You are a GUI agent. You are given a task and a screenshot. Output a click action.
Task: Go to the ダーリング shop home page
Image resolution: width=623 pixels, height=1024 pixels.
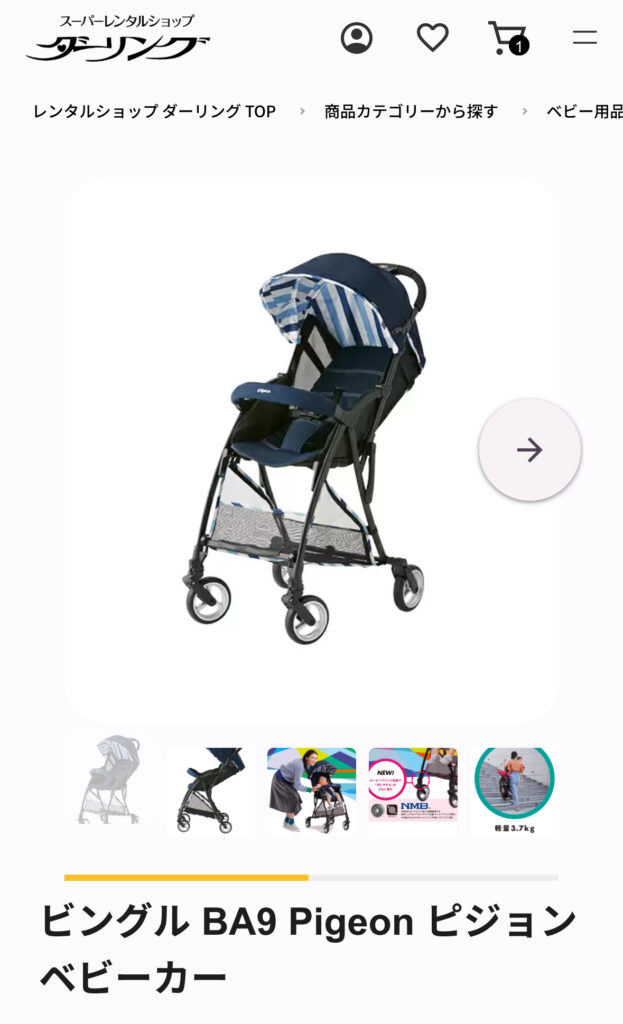tap(118, 38)
